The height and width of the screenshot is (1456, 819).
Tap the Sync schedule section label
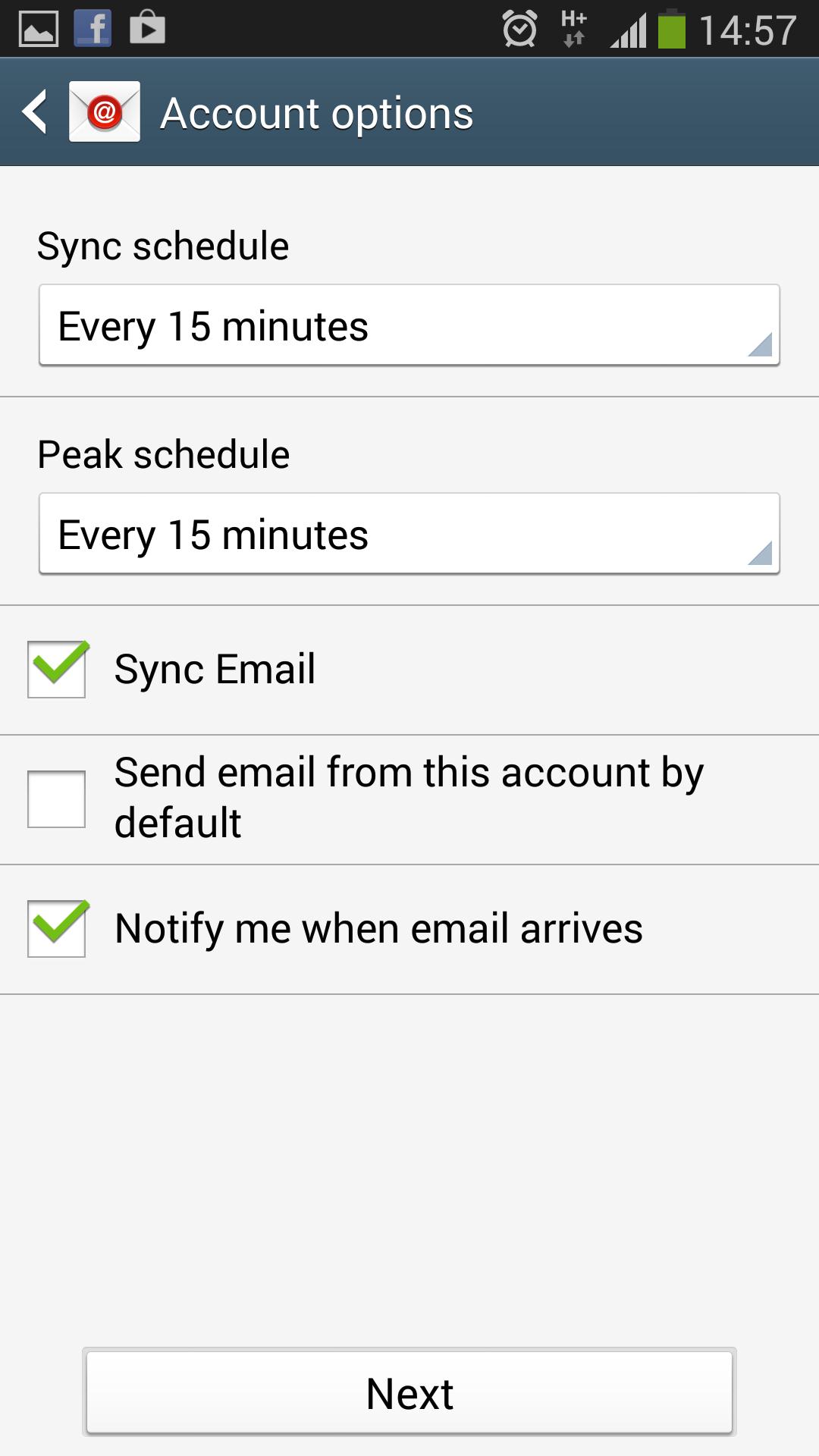click(163, 245)
